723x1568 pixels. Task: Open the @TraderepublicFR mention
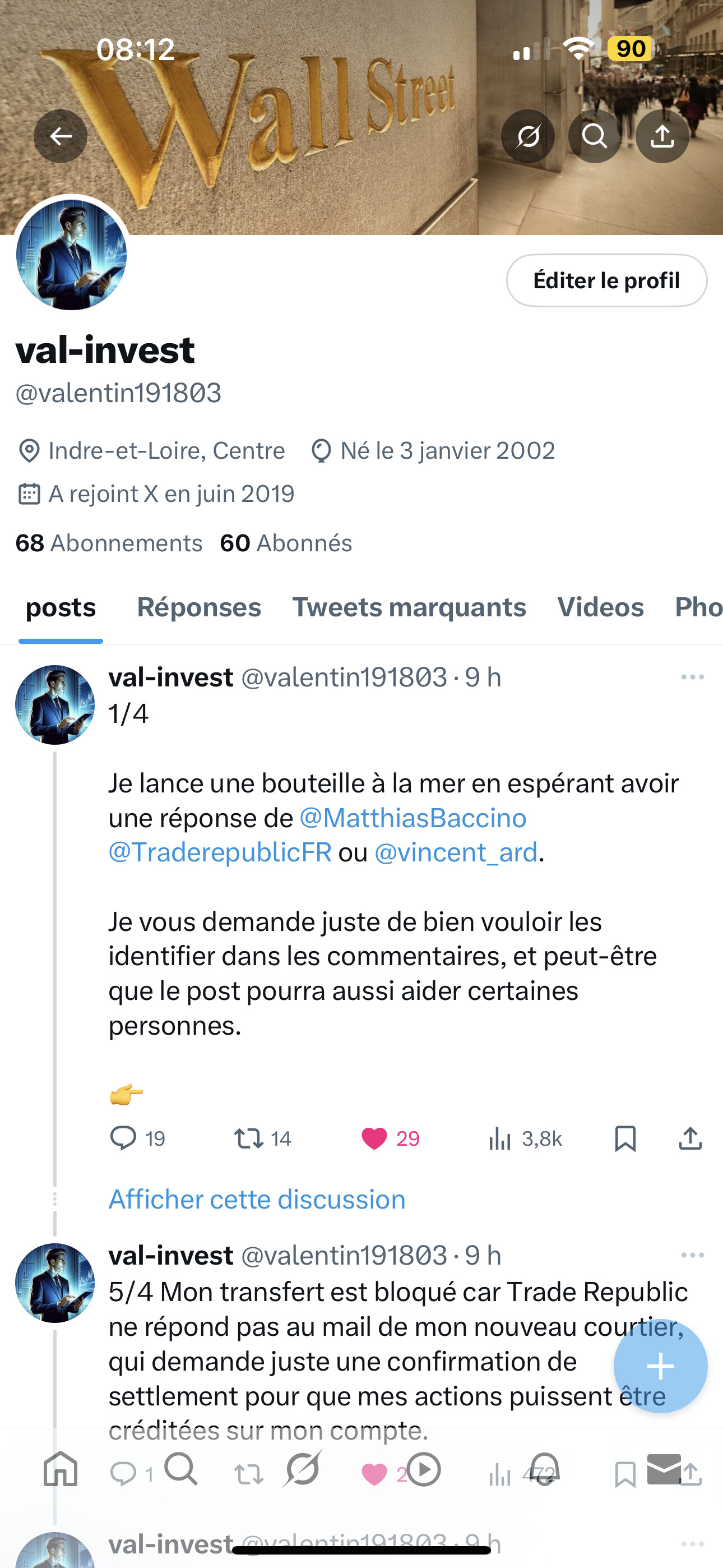pyautogui.click(x=220, y=852)
